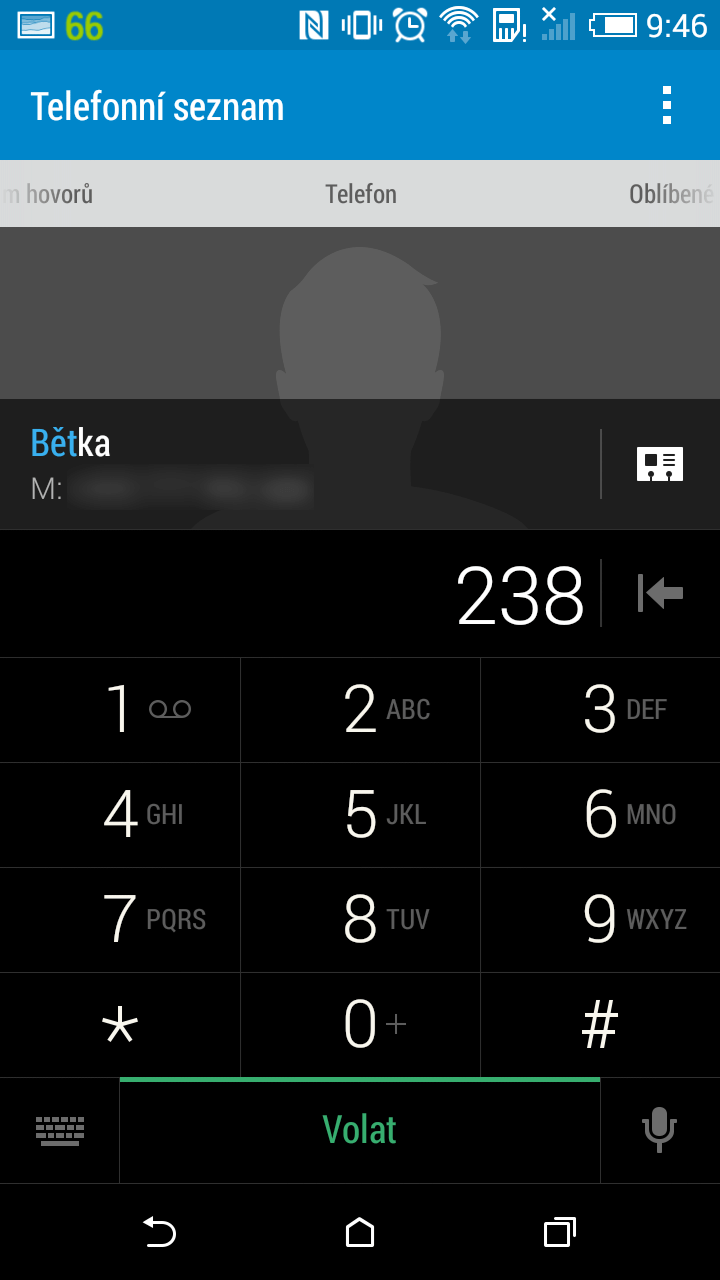Call the number with Volat
The width and height of the screenshot is (720, 1280).
coord(360,1130)
